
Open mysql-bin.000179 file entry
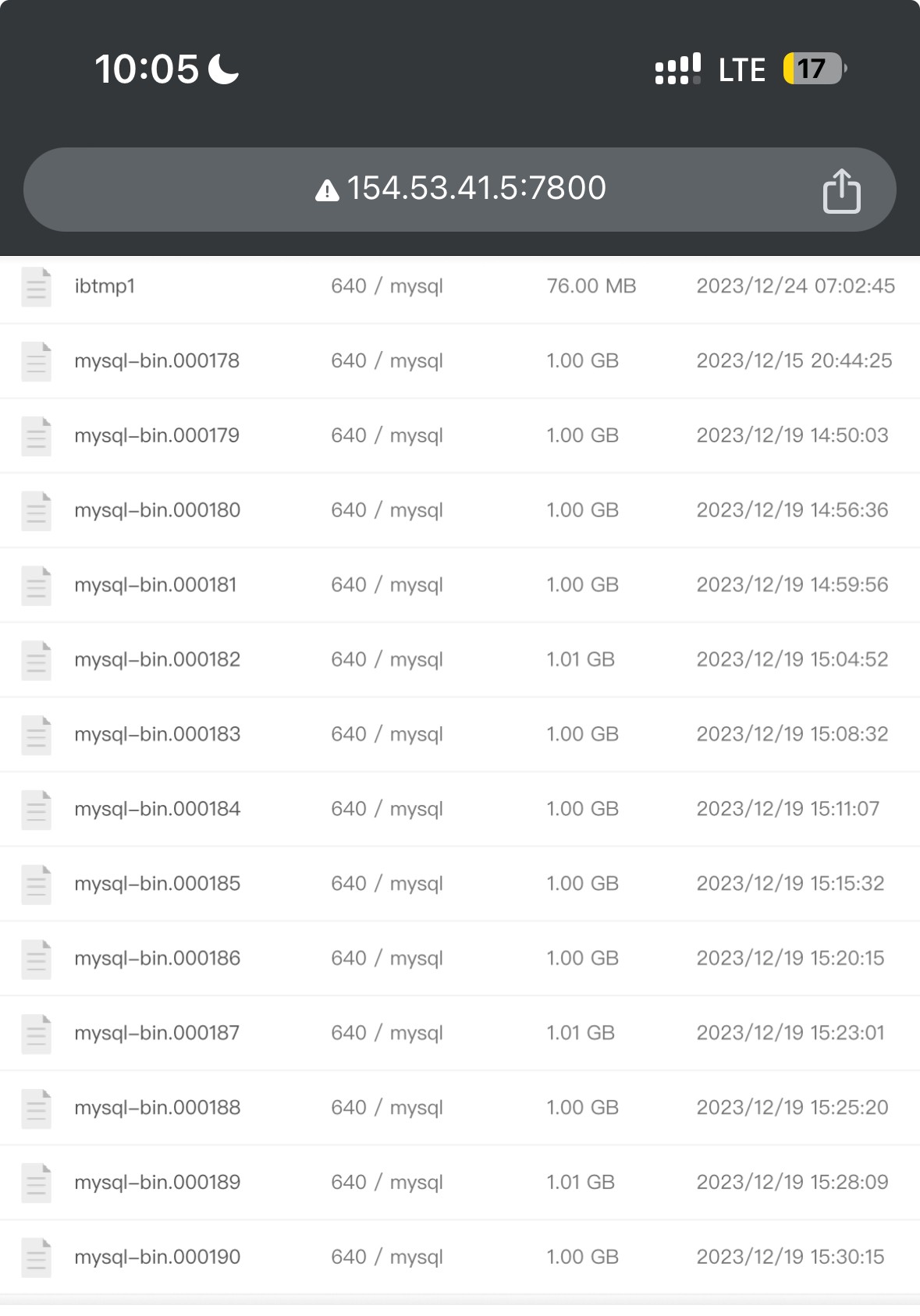tap(157, 435)
